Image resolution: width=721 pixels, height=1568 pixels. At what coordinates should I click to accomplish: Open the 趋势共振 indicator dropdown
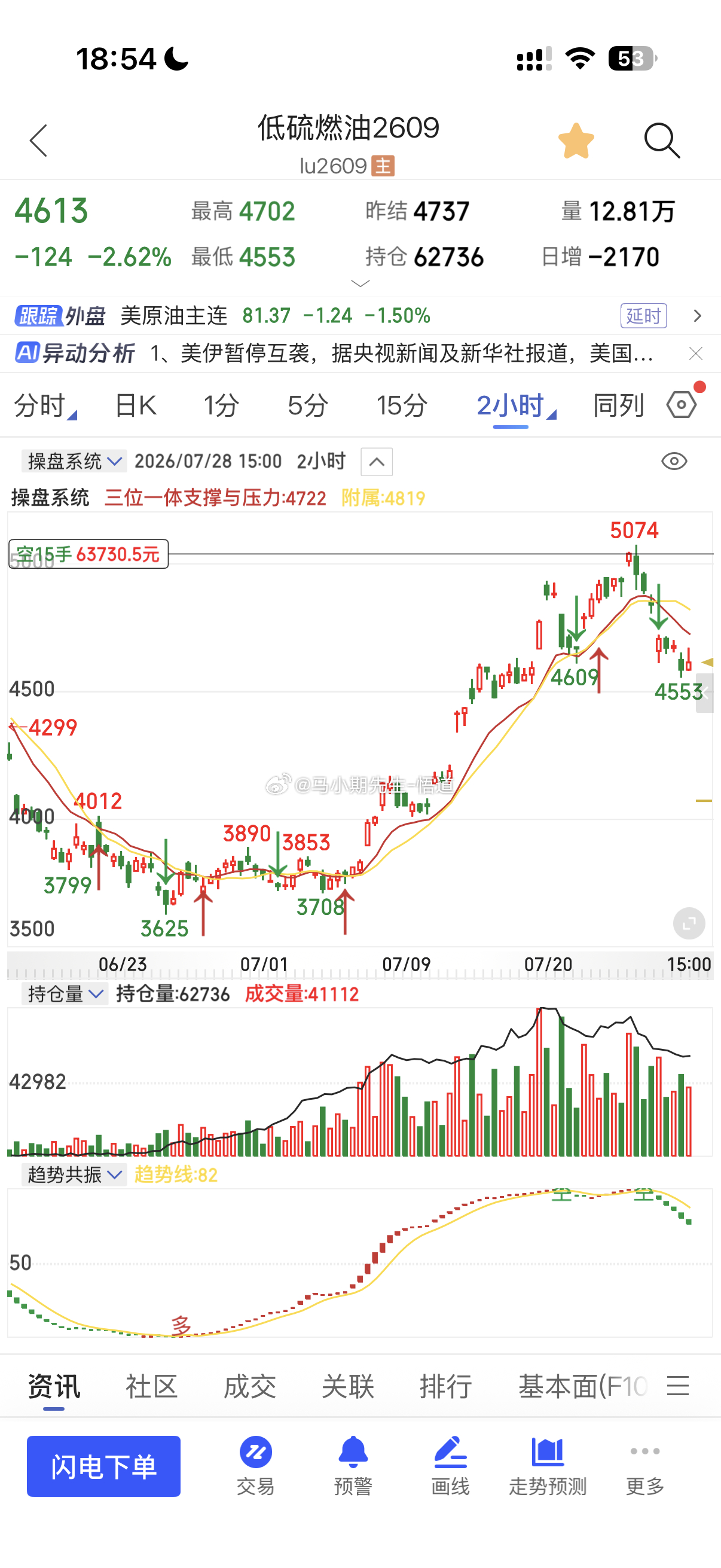[x=74, y=1174]
